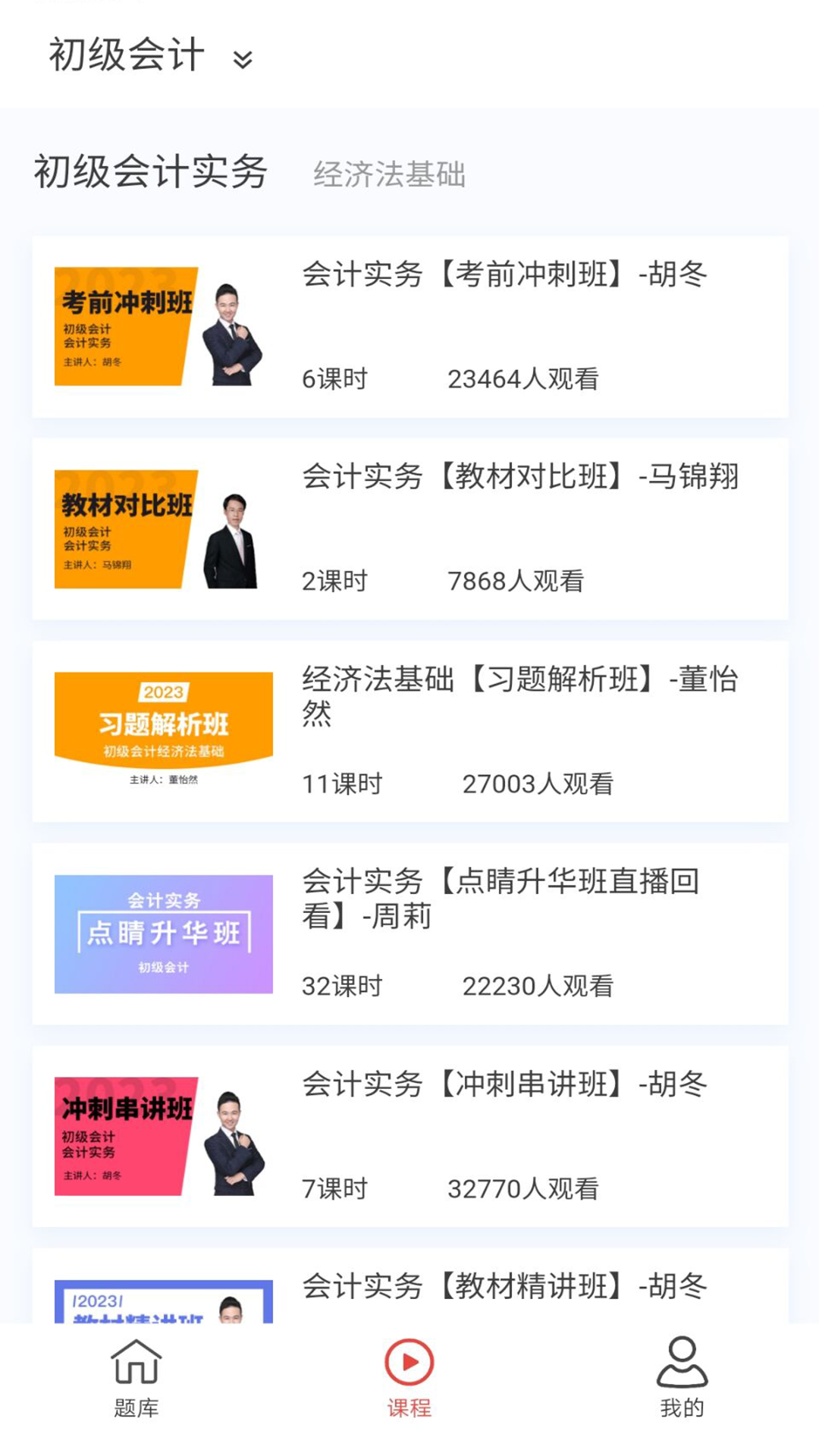Open 会计实务【考前冲刺班】-胡冬 course
This screenshot has height=1456, width=819.
[409, 326]
